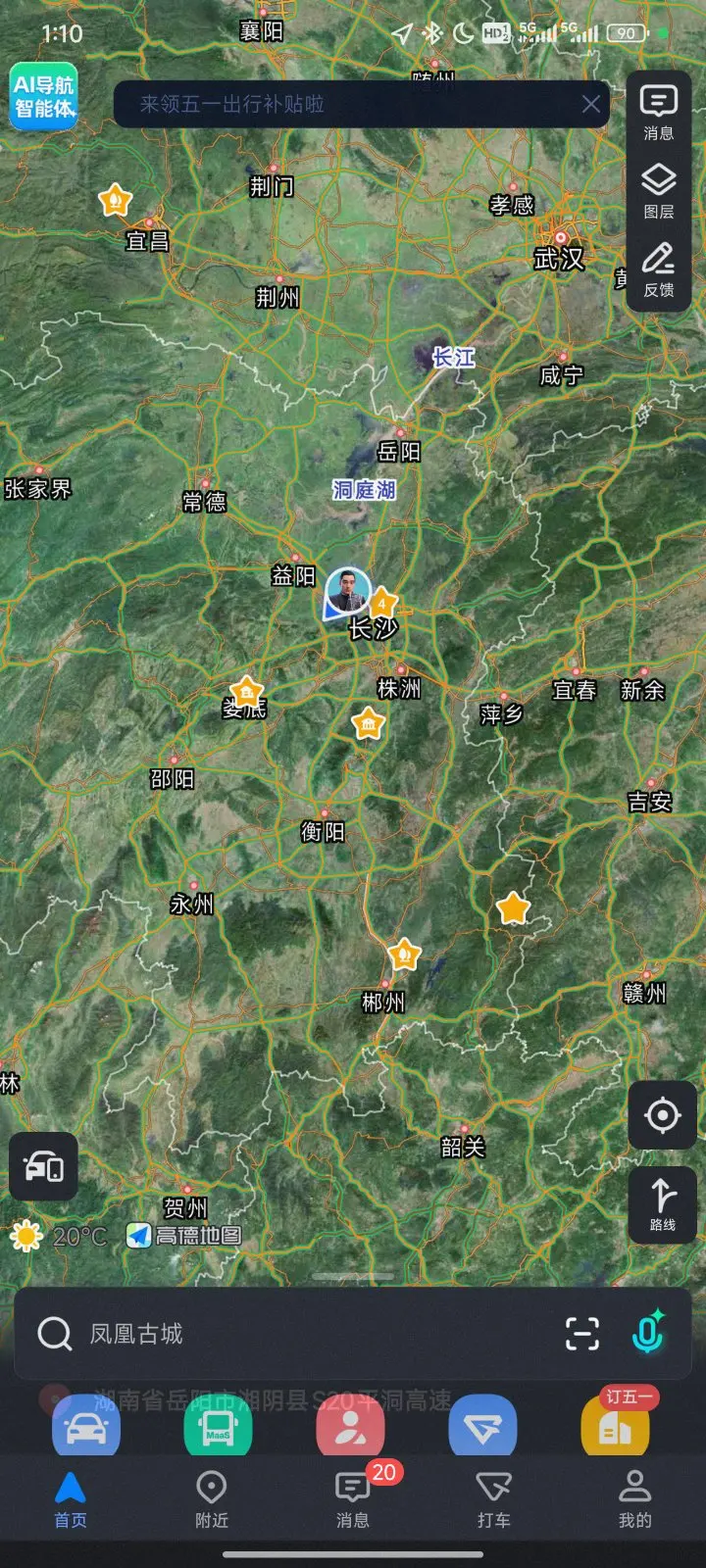Open 路线 route planning
The width and height of the screenshot is (706, 1568).
pyautogui.click(x=662, y=1204)
